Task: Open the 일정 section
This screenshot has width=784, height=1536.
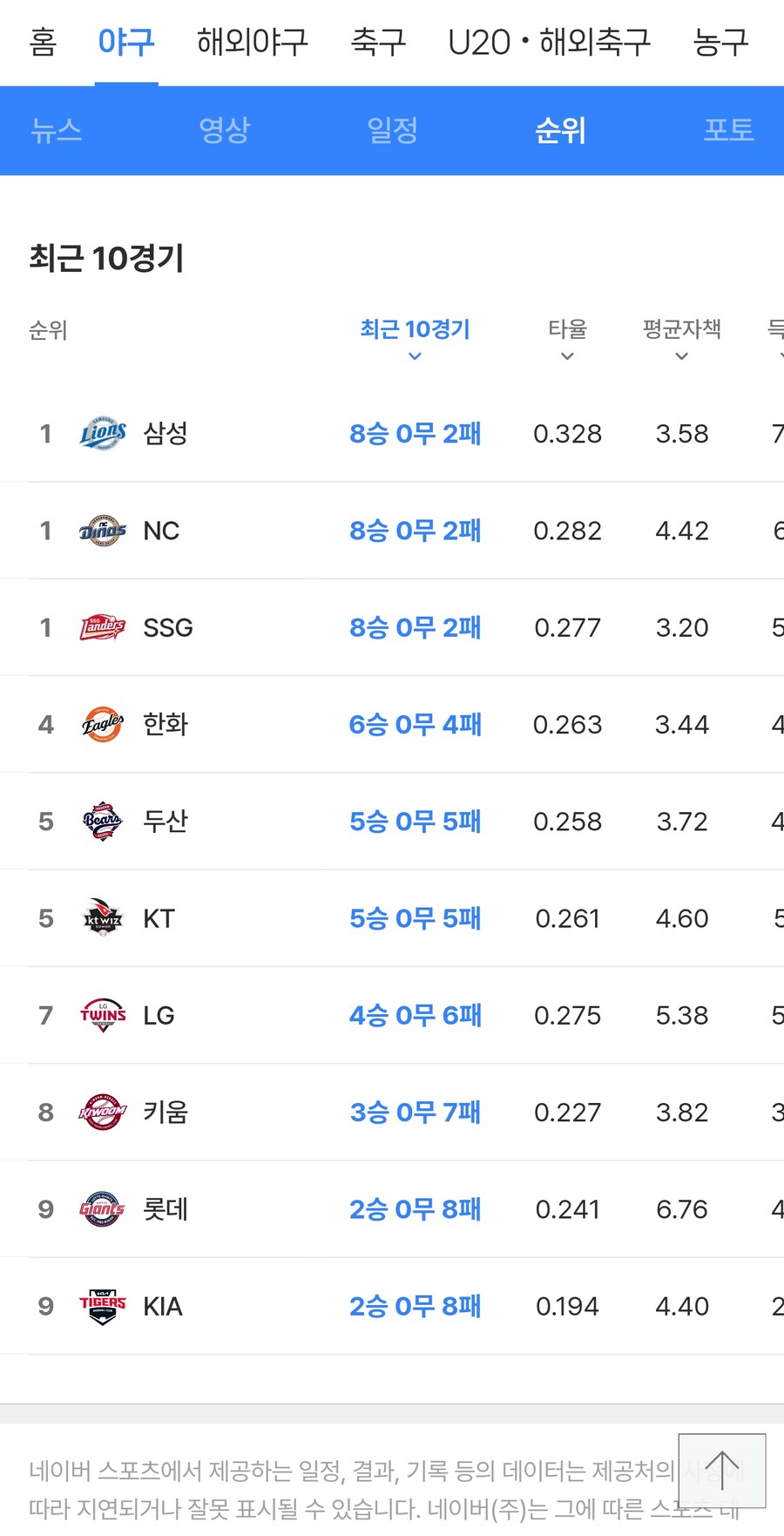Action: [x=392, y=129]
